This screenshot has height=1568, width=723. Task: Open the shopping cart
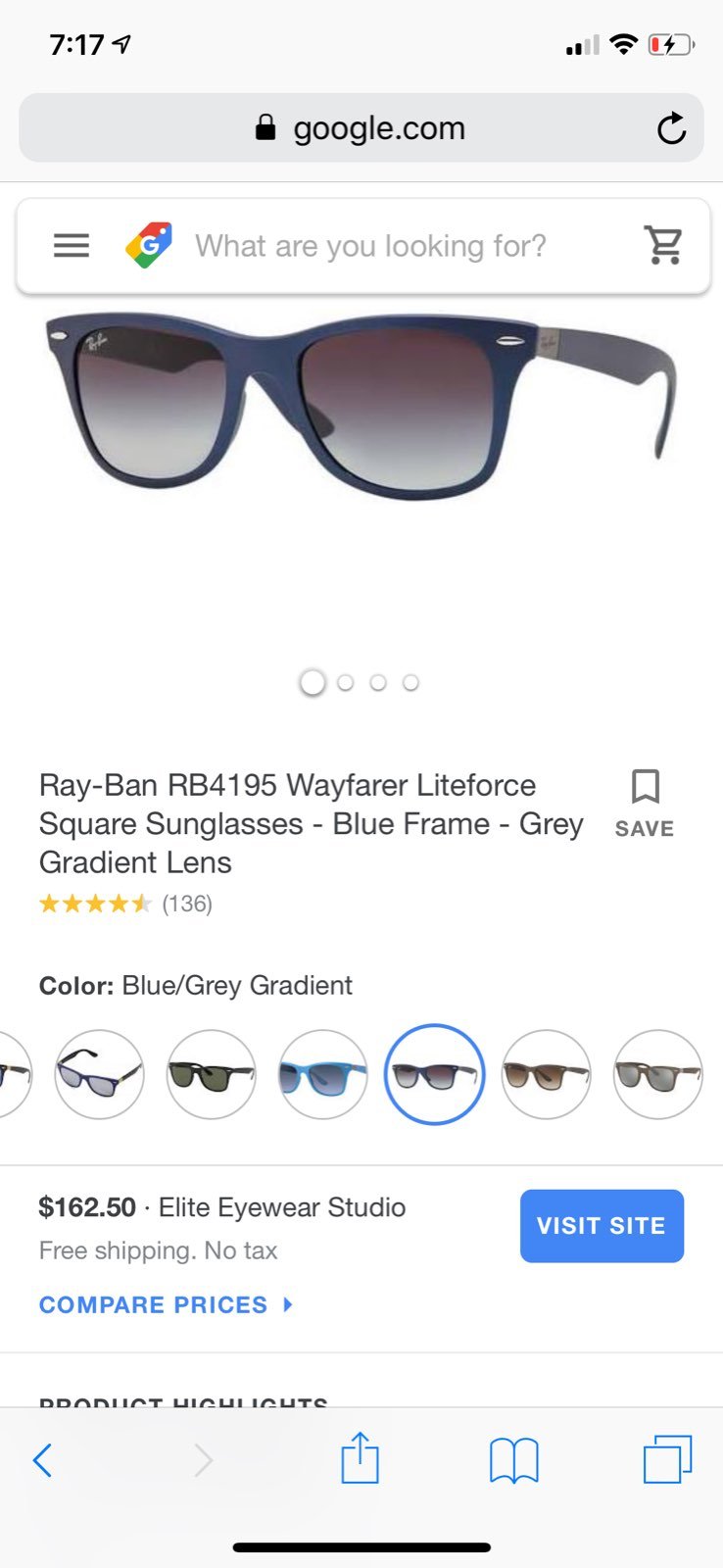(x=663, y=245)
